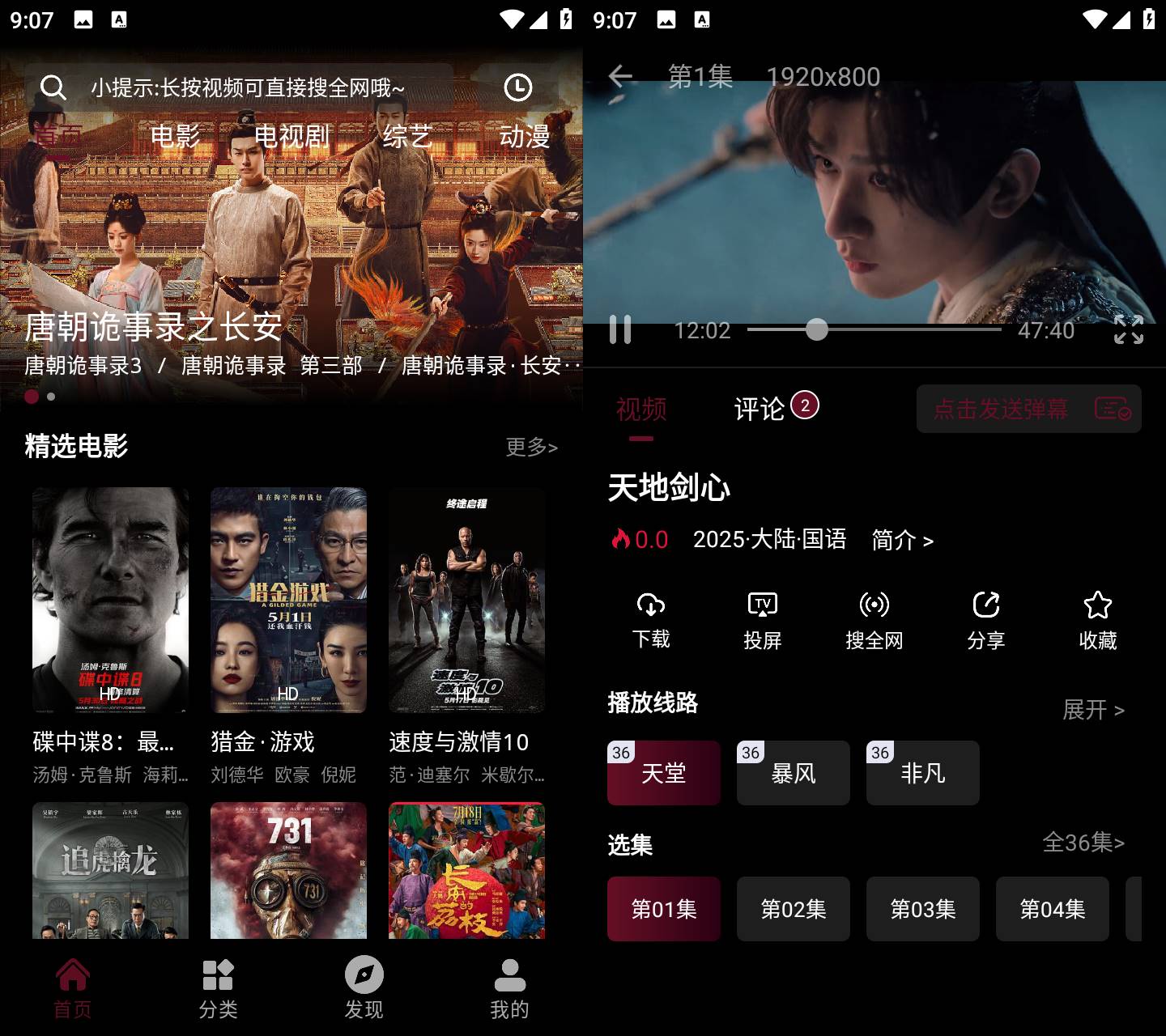The image size is (1166, 1036).
Task: Open the watch history clock icon
Action: click(x=518, y=87)
